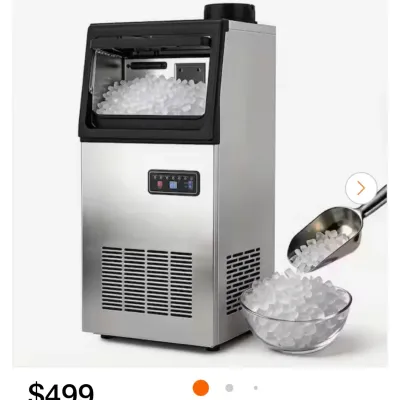Jump to the second image indicator dot
Screen dimensions: 400x400
(x=229, y=388)
